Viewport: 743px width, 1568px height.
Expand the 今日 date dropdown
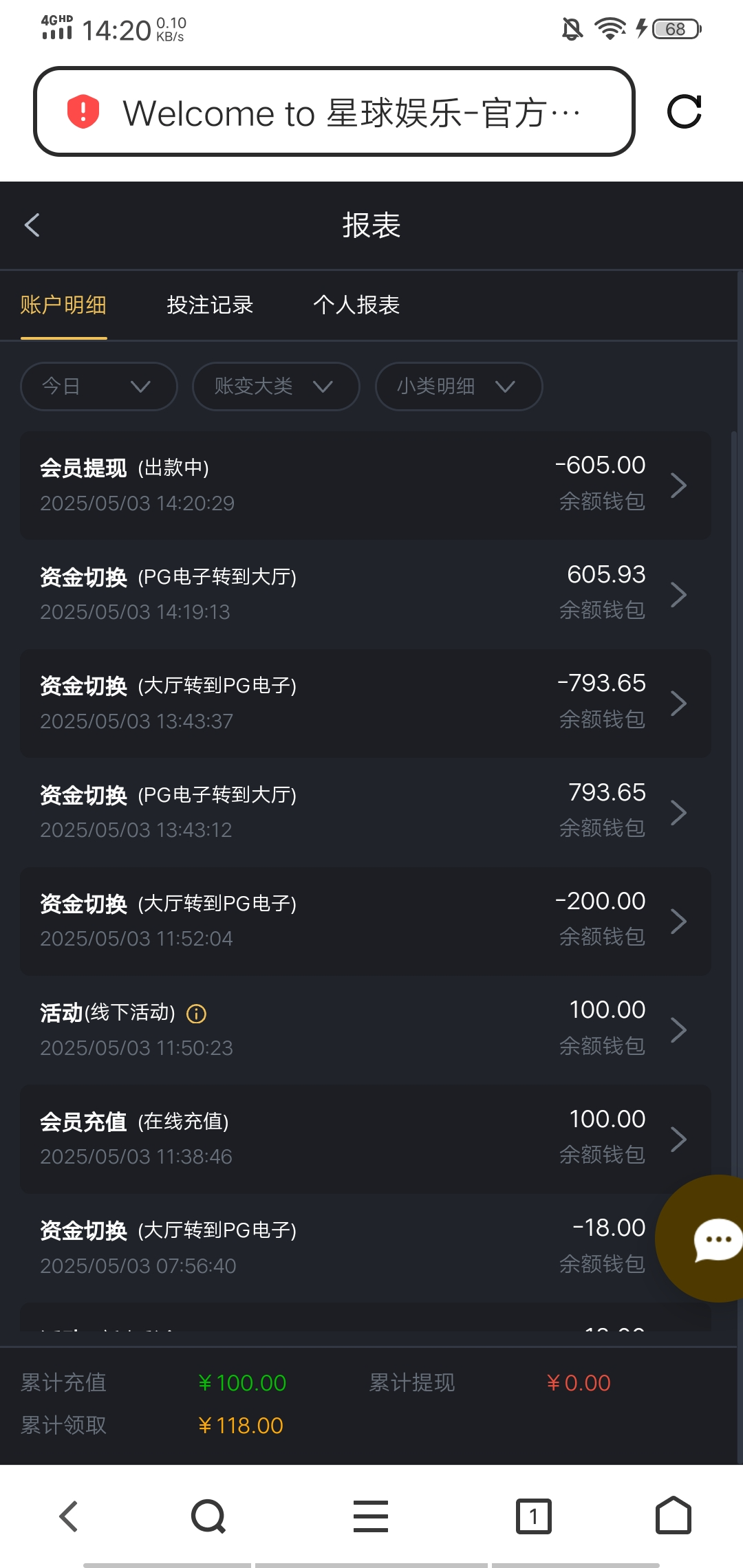coord(99,386)
